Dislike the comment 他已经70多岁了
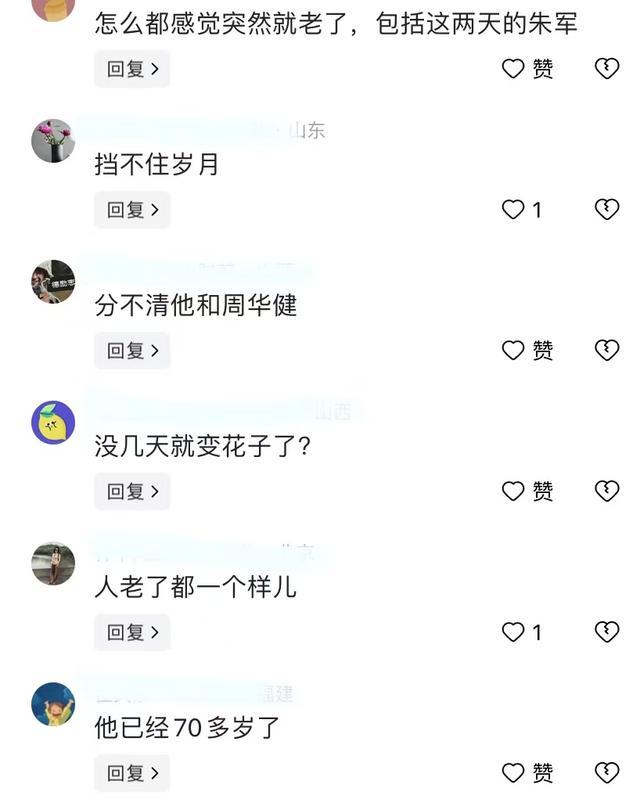 coord(607,773)
